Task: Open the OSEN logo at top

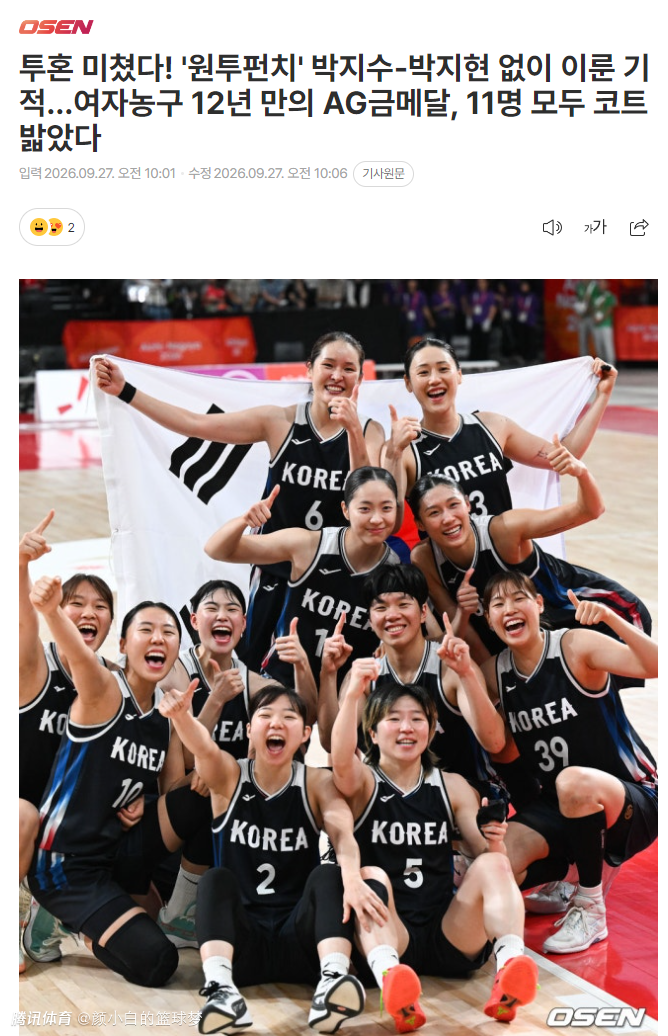Action: tap(56, 26)
